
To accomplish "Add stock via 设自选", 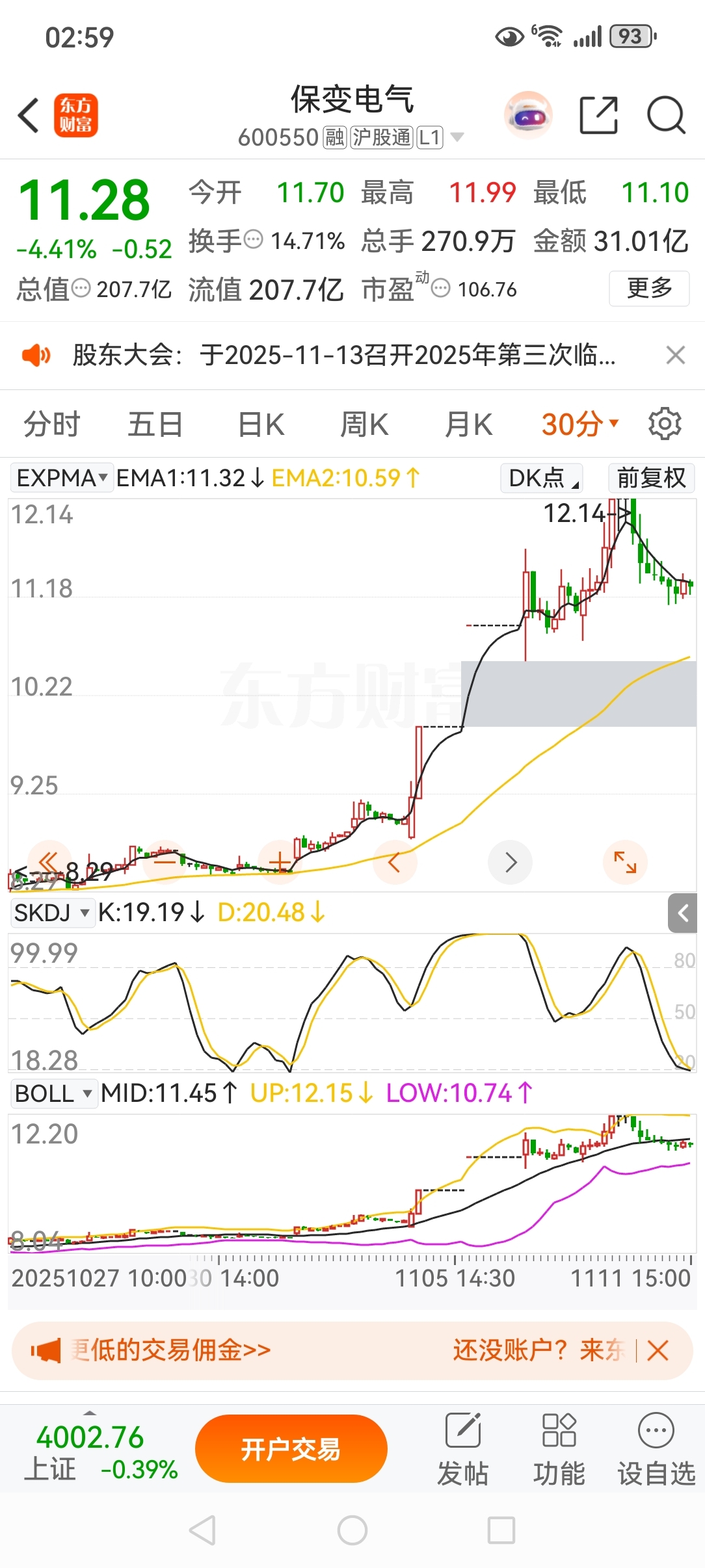I will tap(656, 1449).
